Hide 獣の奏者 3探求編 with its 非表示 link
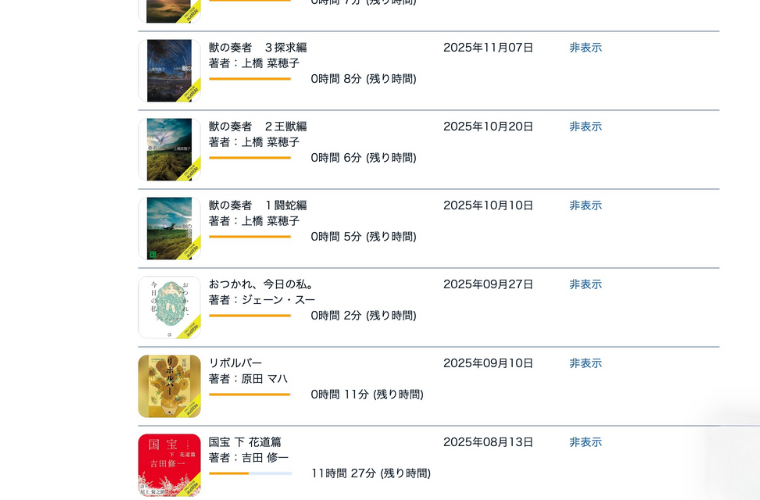The image size is (760, 500). 585,47
